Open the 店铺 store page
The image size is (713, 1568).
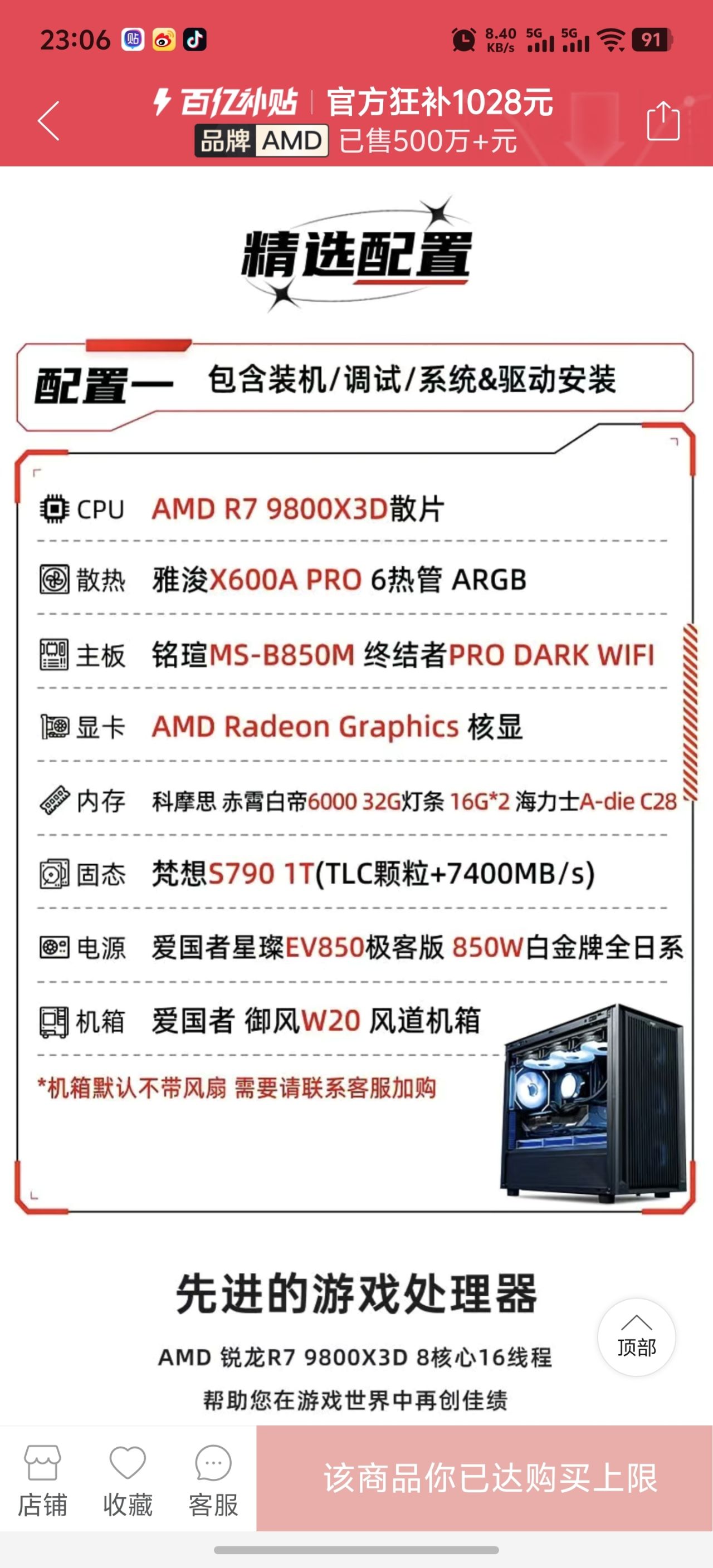[42, 1481]
